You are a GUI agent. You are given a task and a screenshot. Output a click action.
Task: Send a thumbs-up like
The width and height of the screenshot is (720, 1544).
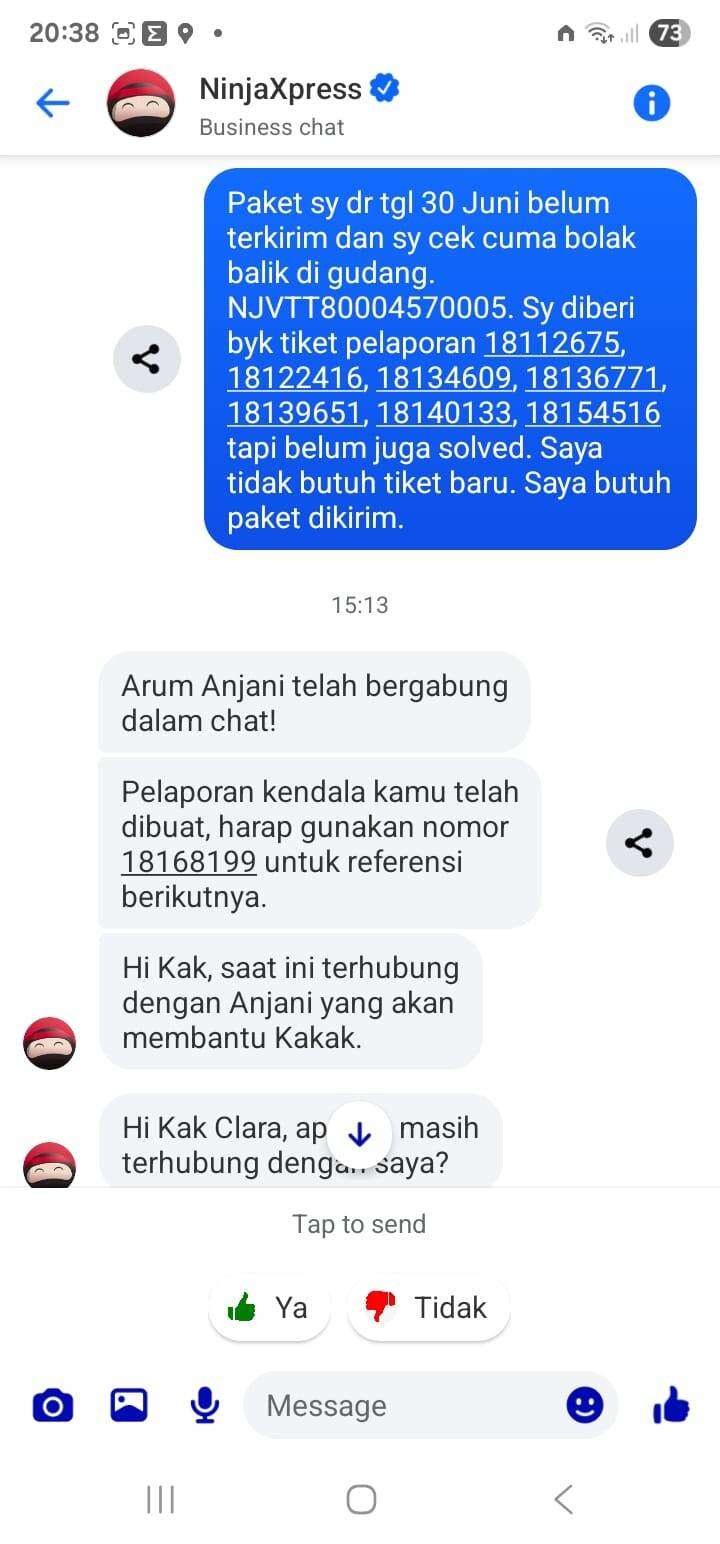point(671,1405)
